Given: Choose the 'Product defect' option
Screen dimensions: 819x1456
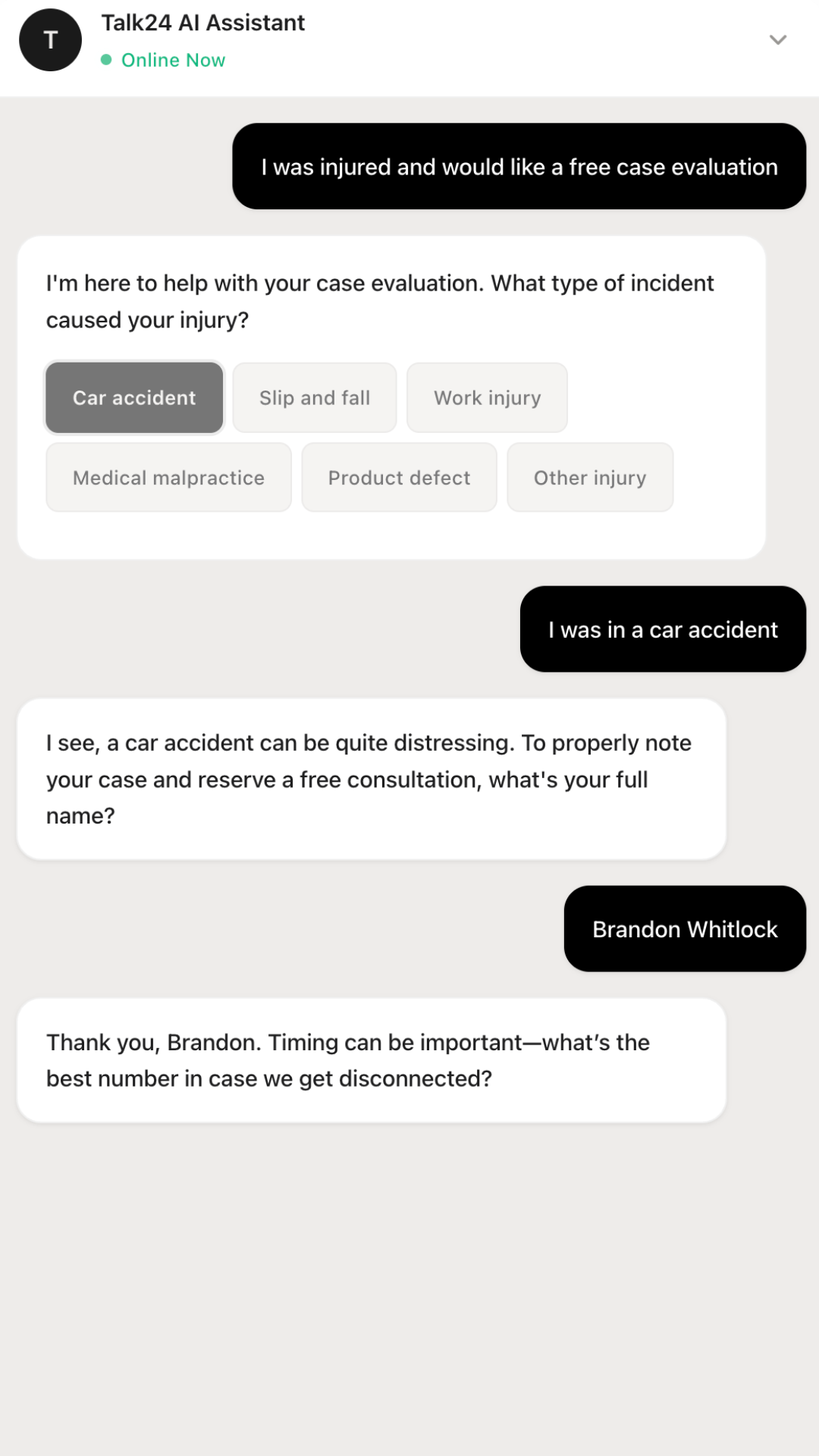Looking at the screenshot, I should [399, 477].
